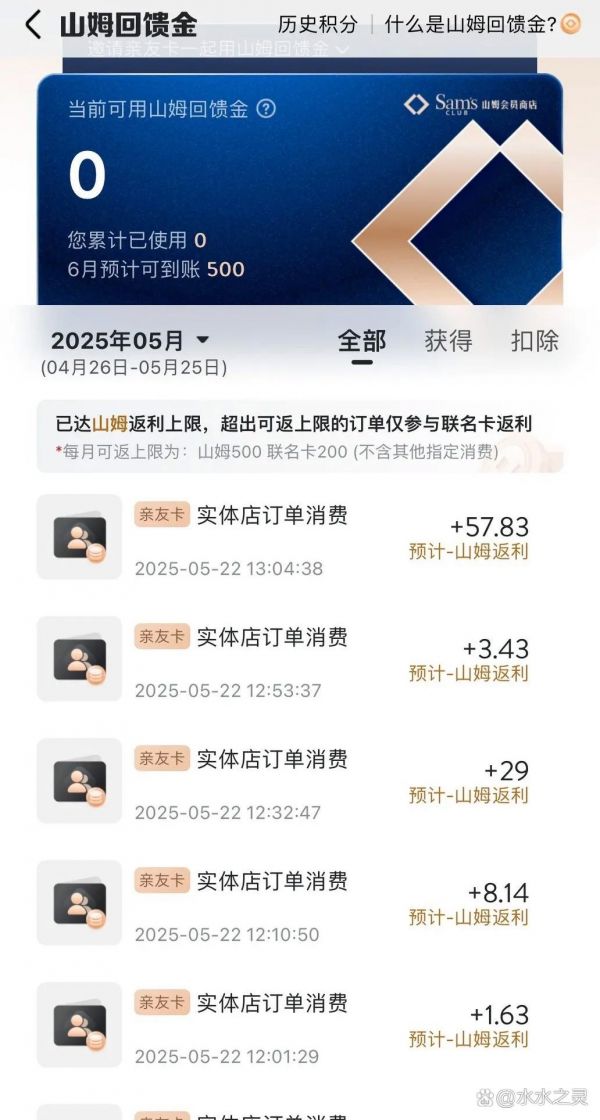
Task: Open 什么是山姆回馈金? explanation
Action: [471, 24]
